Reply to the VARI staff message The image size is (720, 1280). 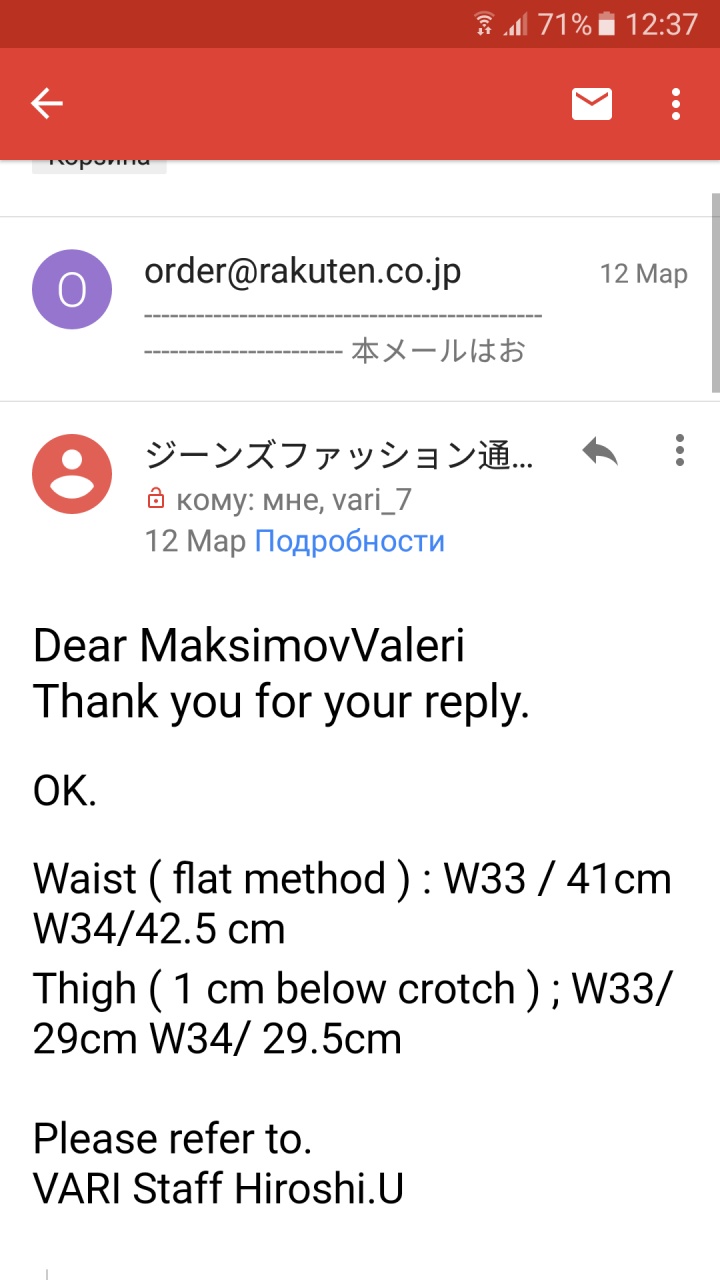600,453
